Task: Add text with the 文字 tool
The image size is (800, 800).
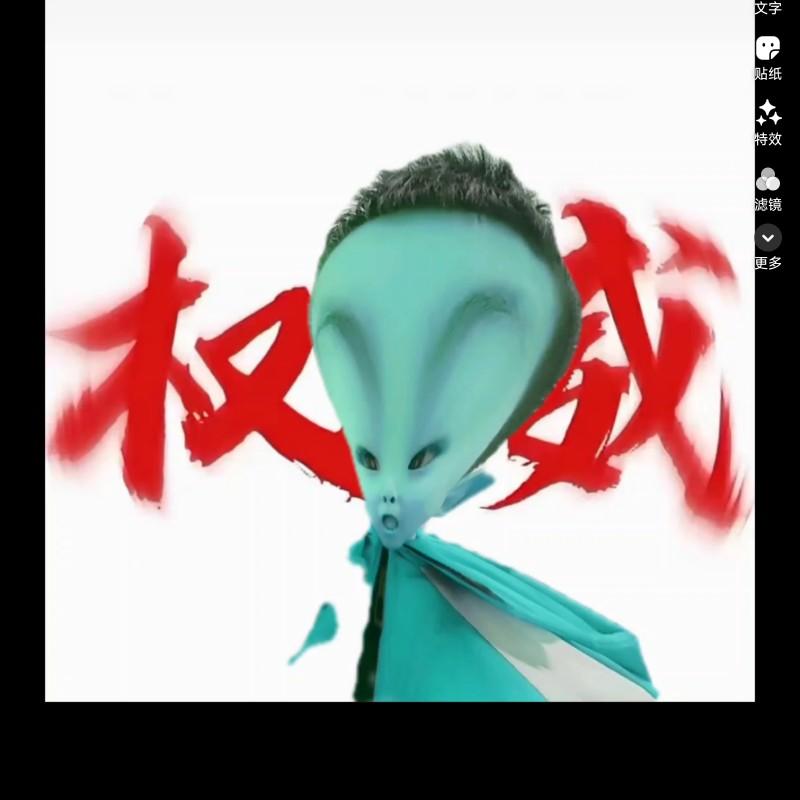Action: coord(768,7)
